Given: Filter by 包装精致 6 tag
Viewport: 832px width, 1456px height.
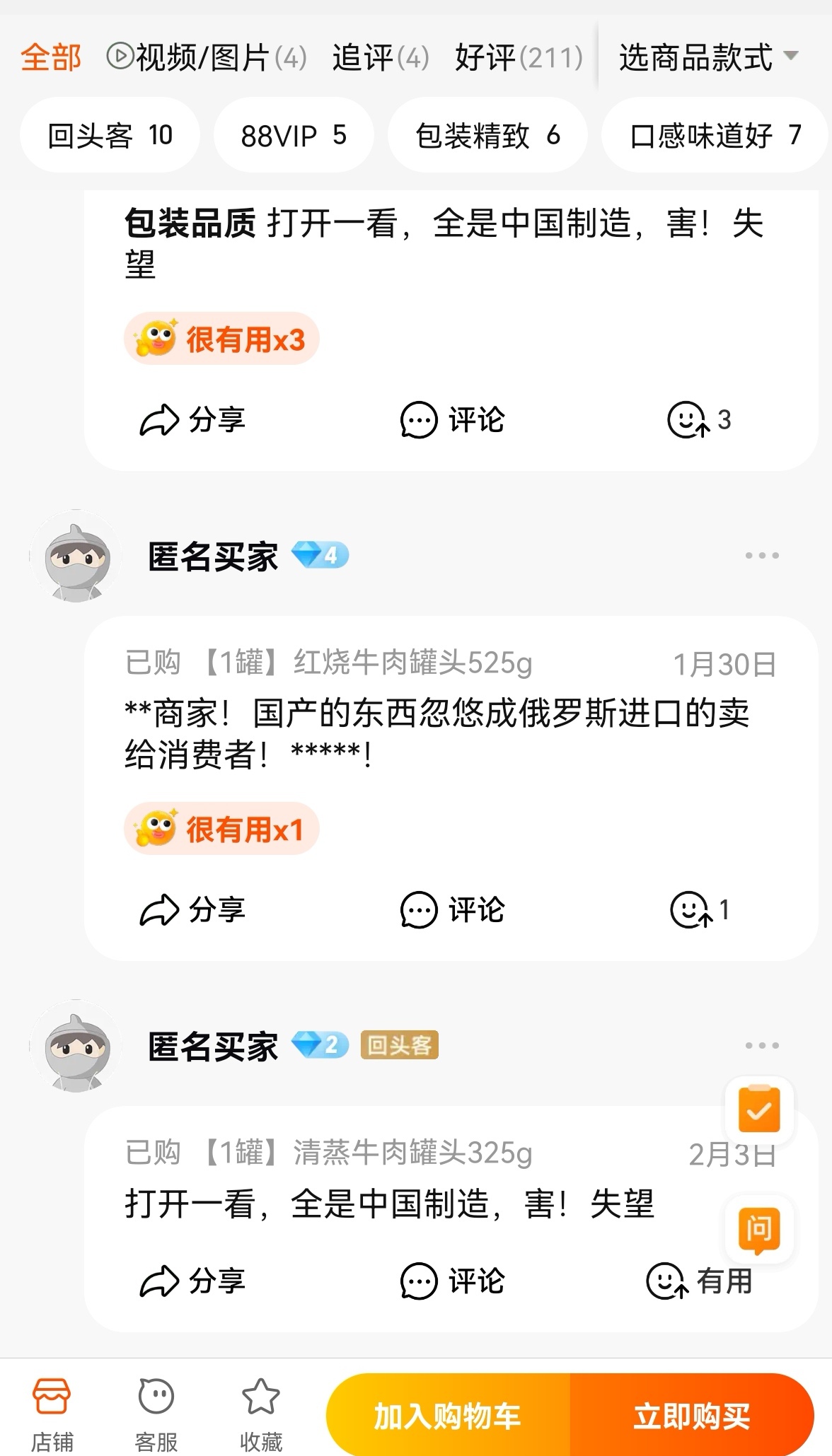Looking at the screenshot, I should pyautogui.click(x=487, y=135).
